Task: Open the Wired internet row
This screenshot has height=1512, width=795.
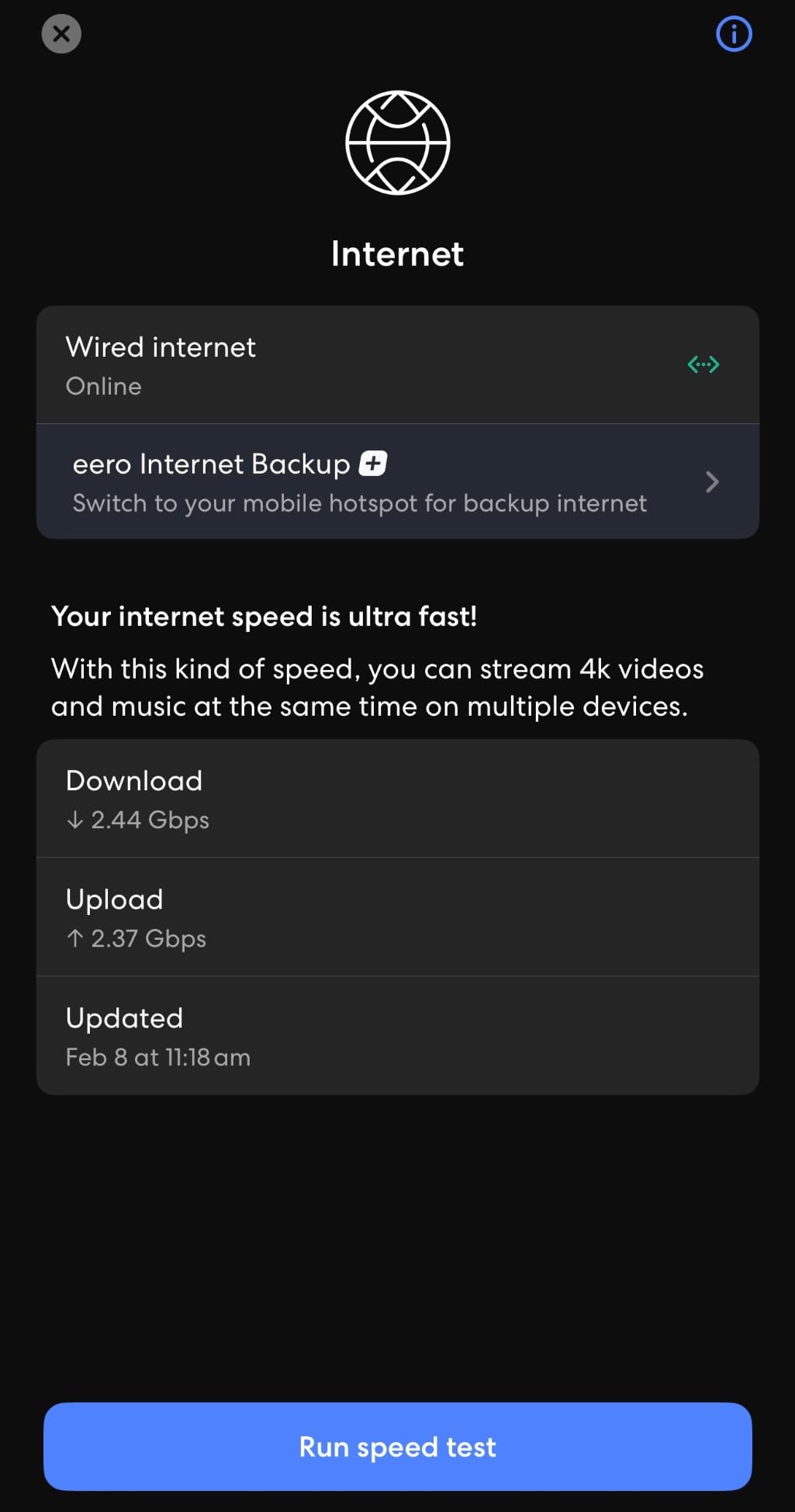Action: tap(397, 365)
